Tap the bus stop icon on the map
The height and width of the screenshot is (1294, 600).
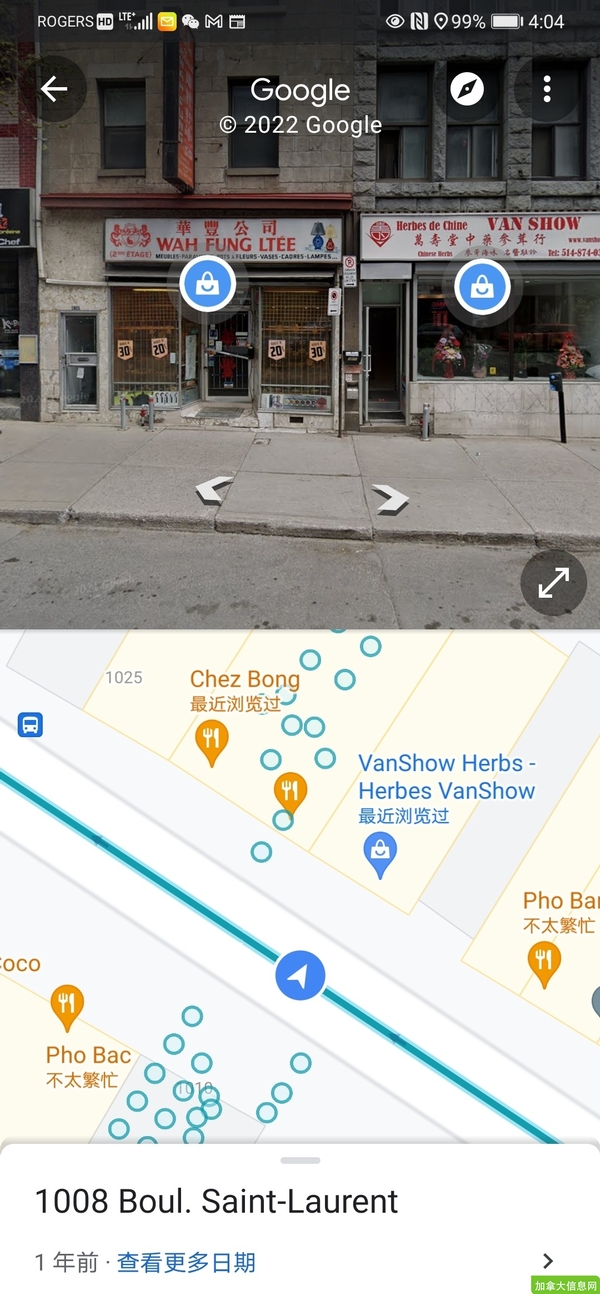tap(30, 725)
